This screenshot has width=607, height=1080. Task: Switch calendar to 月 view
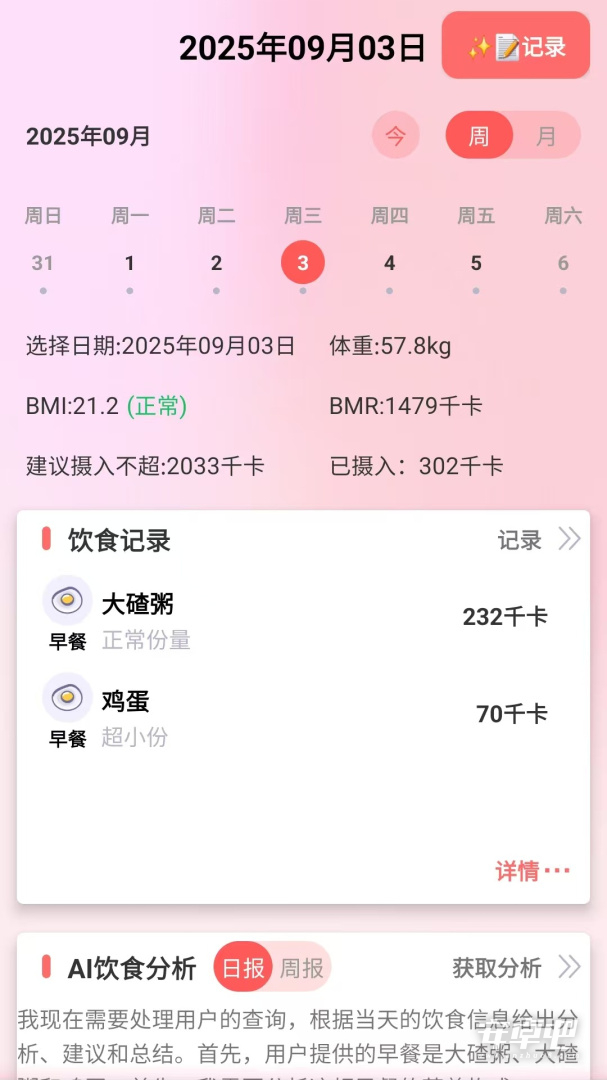546,136
